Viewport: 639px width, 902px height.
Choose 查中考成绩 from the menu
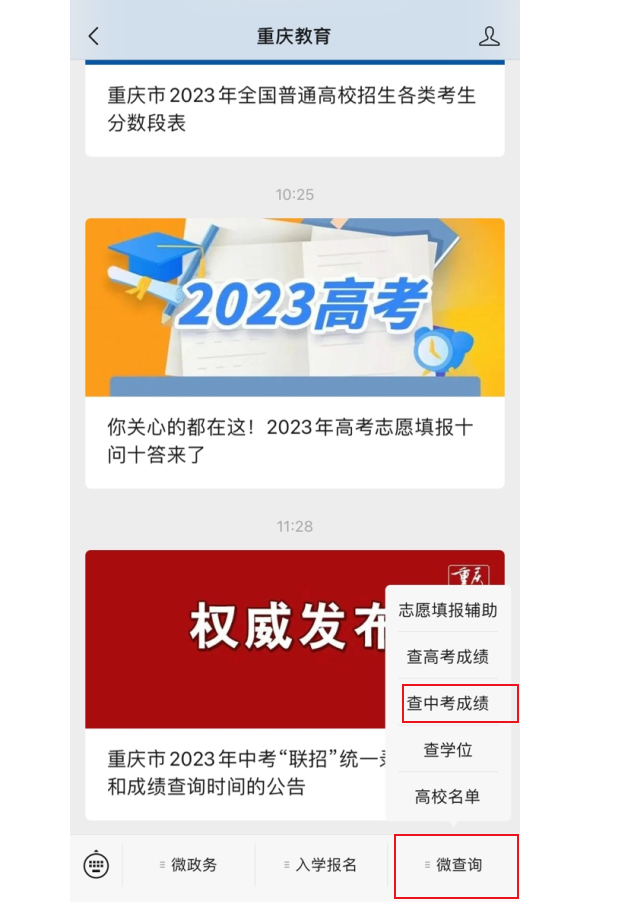(447, 704)
